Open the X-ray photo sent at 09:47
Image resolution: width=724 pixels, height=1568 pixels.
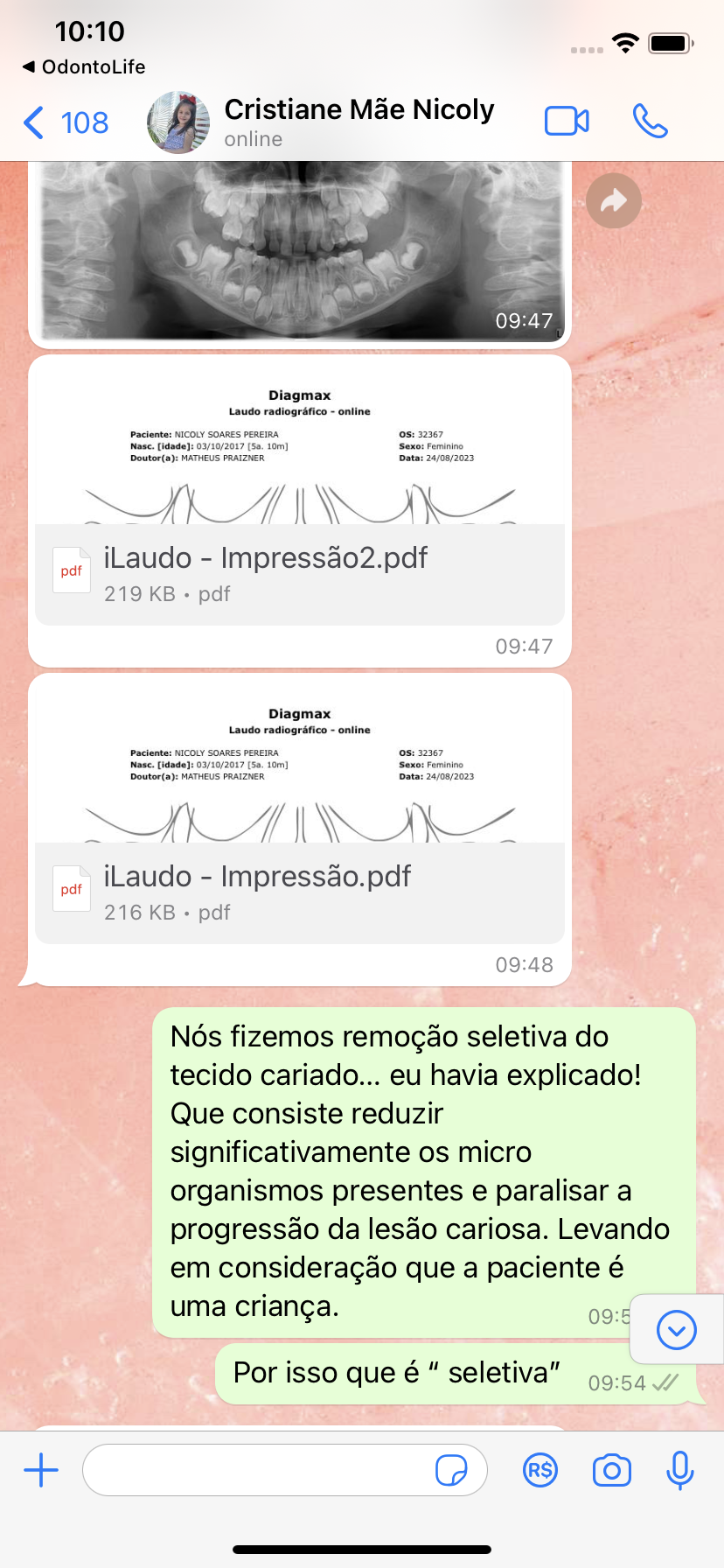point(300,249)
